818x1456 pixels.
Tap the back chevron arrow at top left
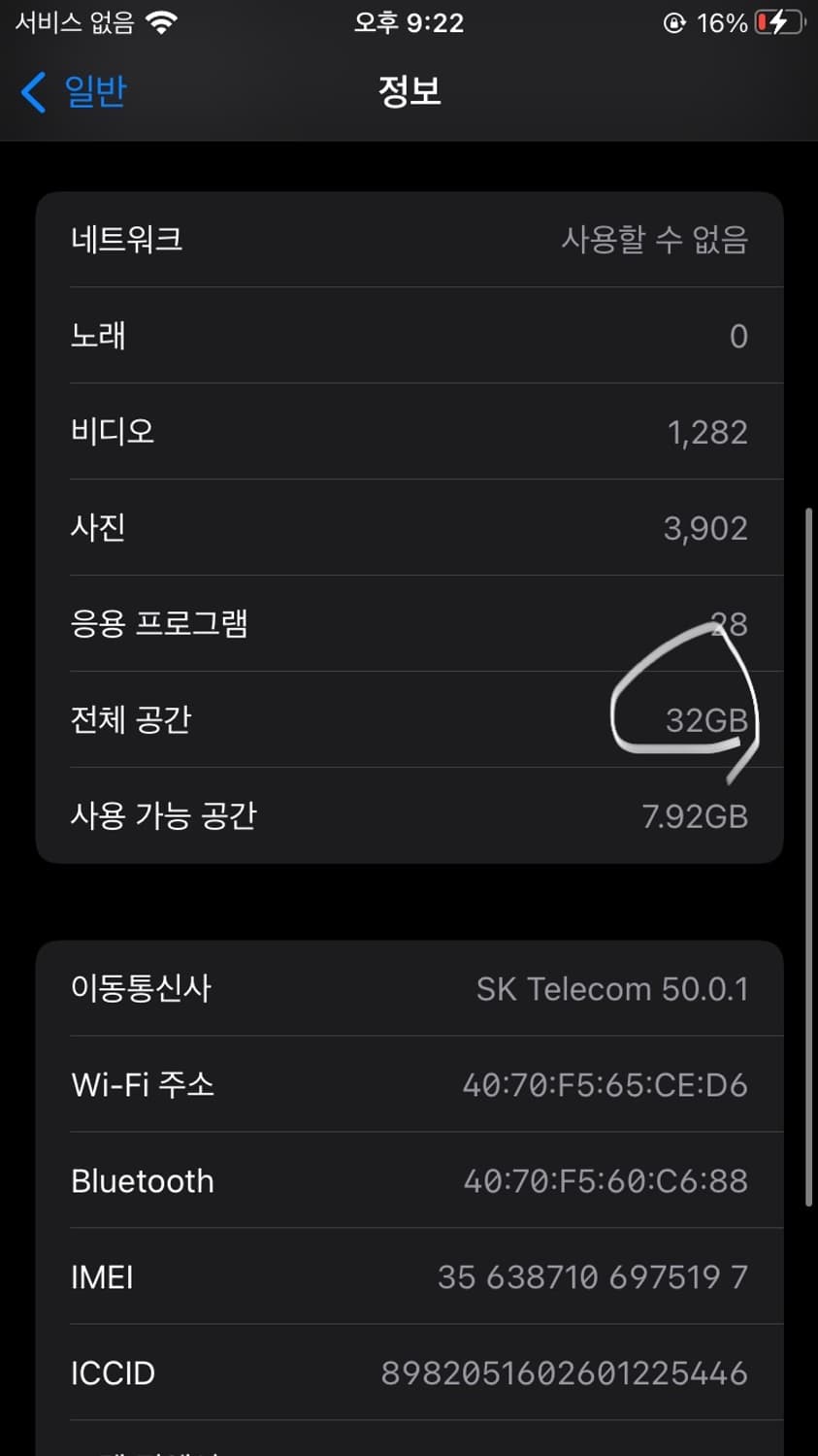pyautogui.click(x=30, y=90)
